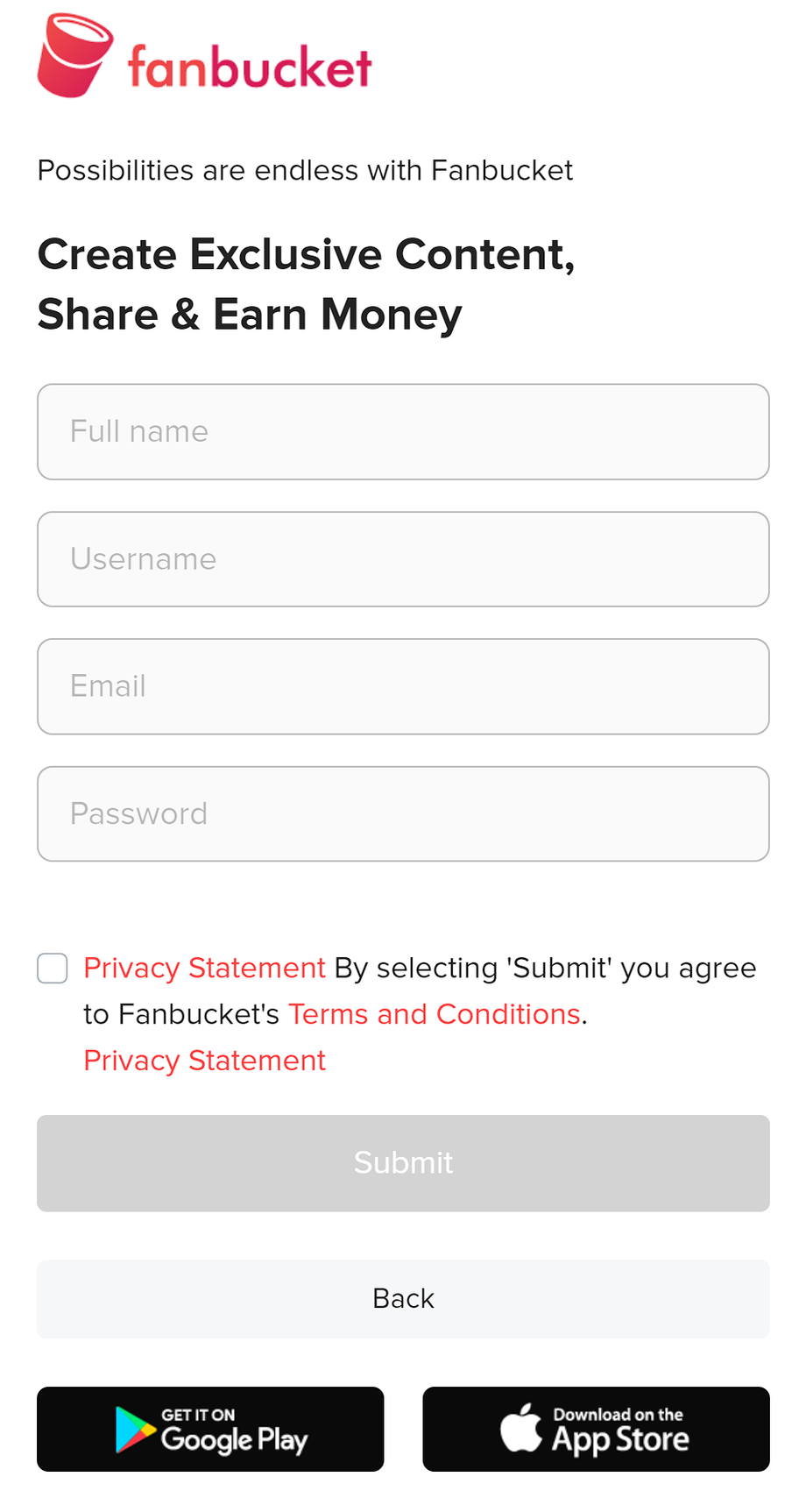The width and height of the screenshot is (806, 1512).
Task: Open the Get it on Google Play badge
Action: click(x=210, y=1429)
